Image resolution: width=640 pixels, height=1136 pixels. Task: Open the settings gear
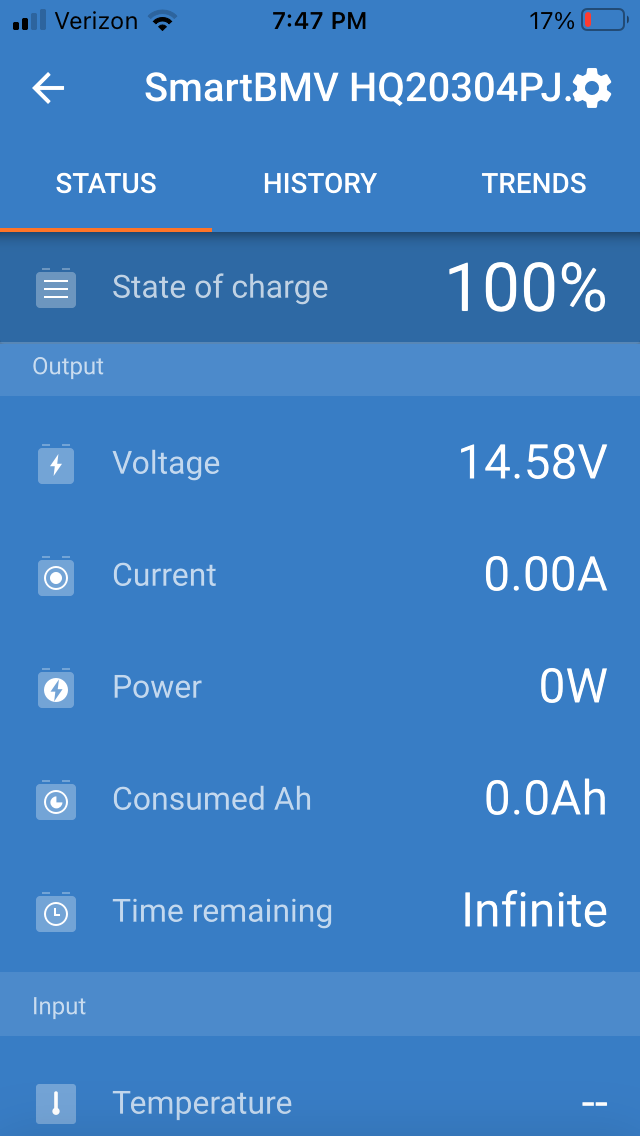pyautogui.click(x=592, y=88)
